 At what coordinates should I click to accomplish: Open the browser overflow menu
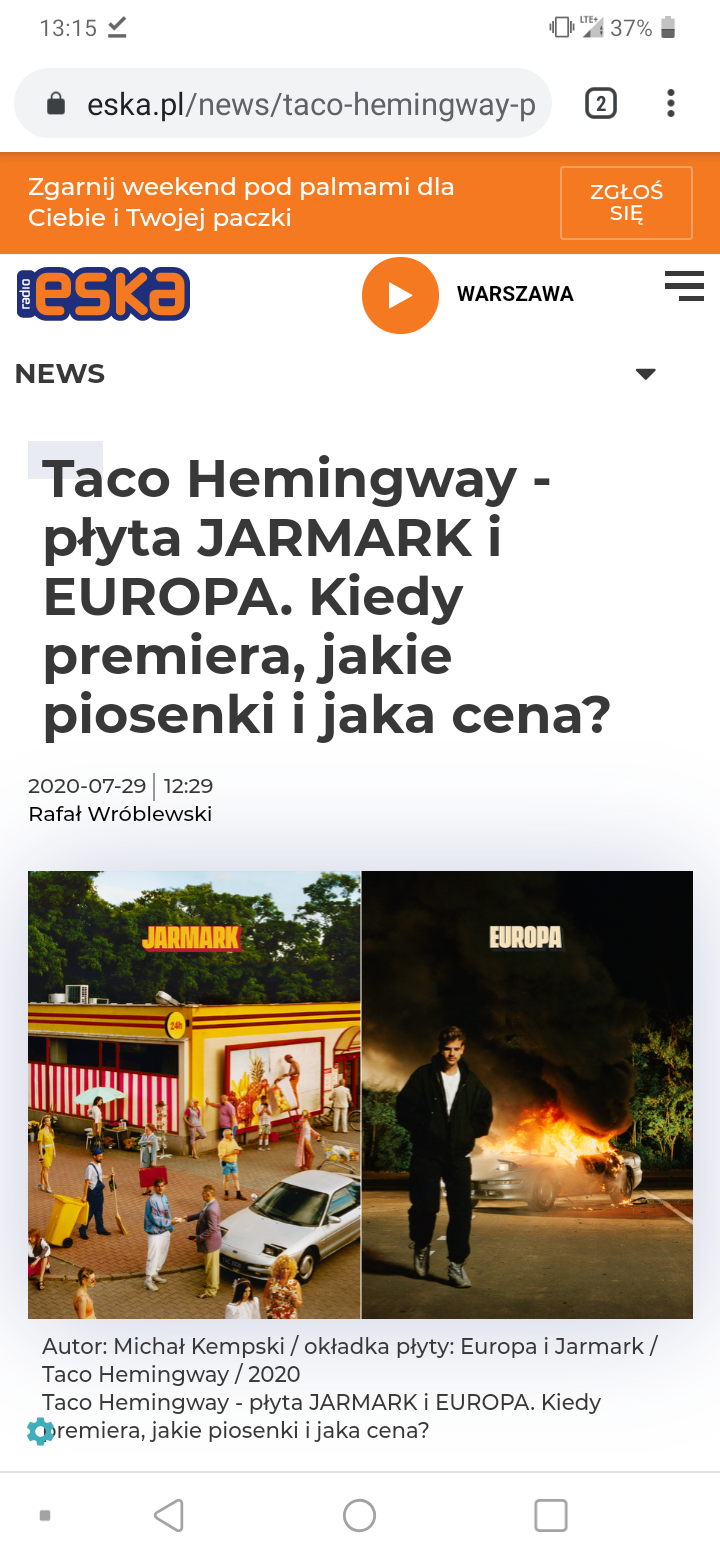[x=670, y=104]
